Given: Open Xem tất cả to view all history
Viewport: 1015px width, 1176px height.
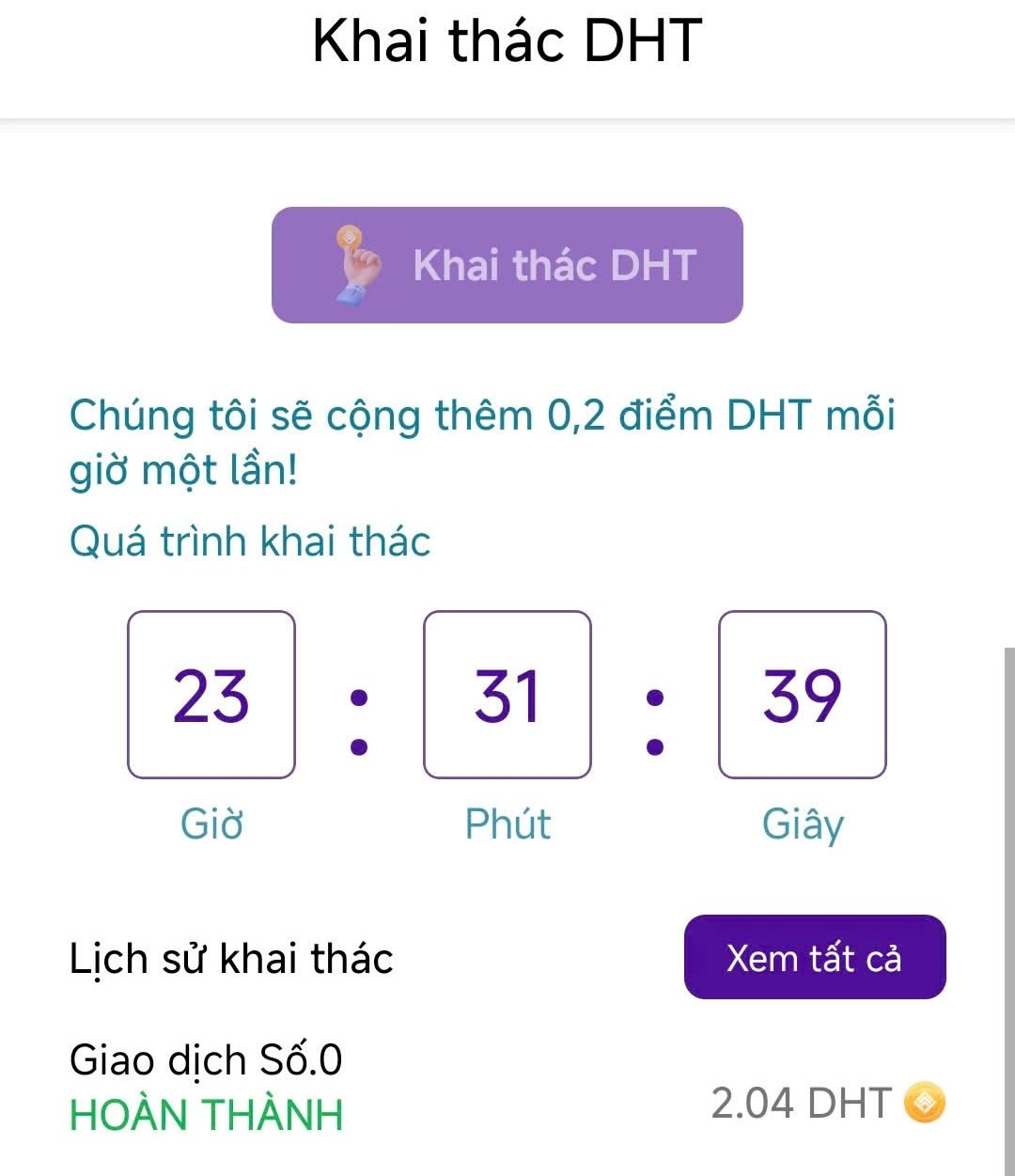Looking at the screenshot, I should (x=814, y=957).
